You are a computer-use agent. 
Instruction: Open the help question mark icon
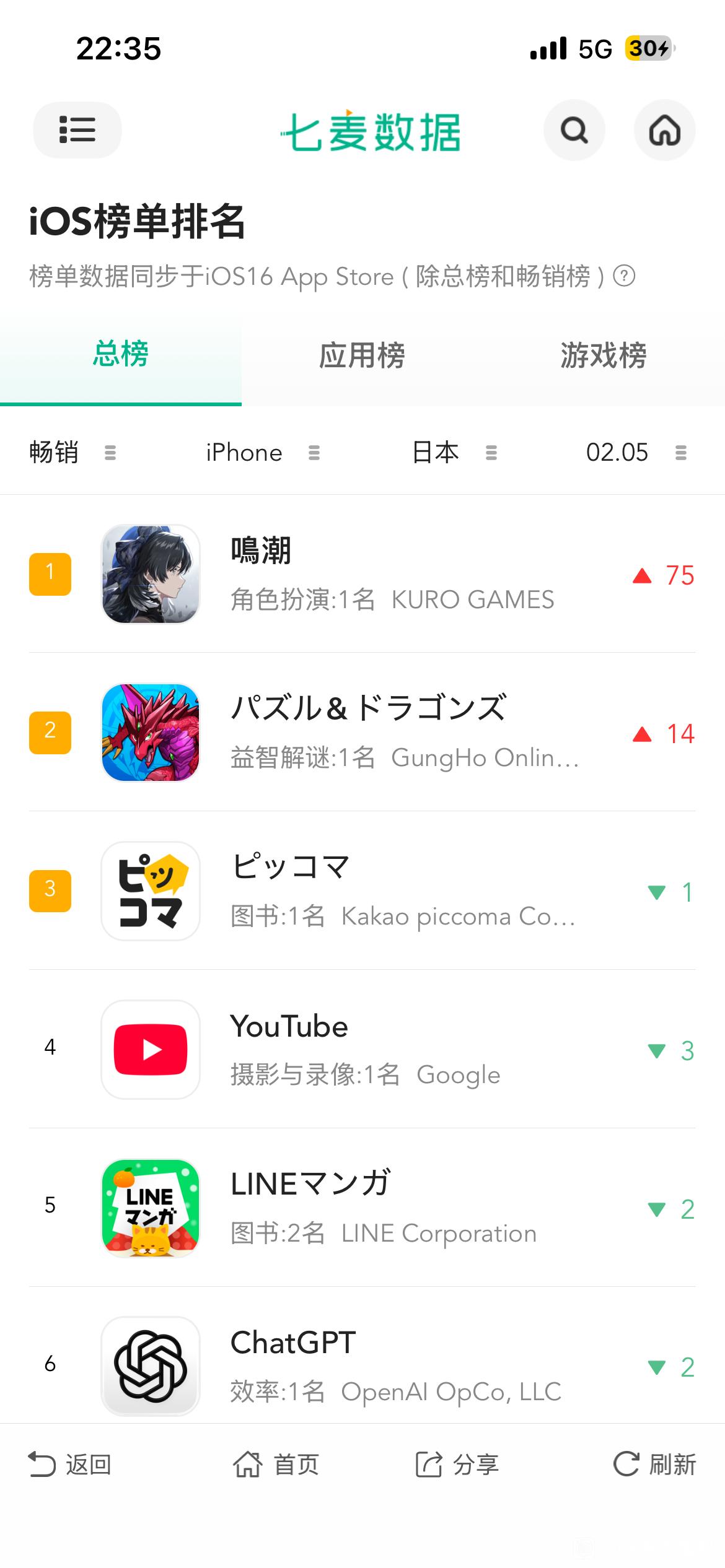pyautogui.click(x=624, y=276)
